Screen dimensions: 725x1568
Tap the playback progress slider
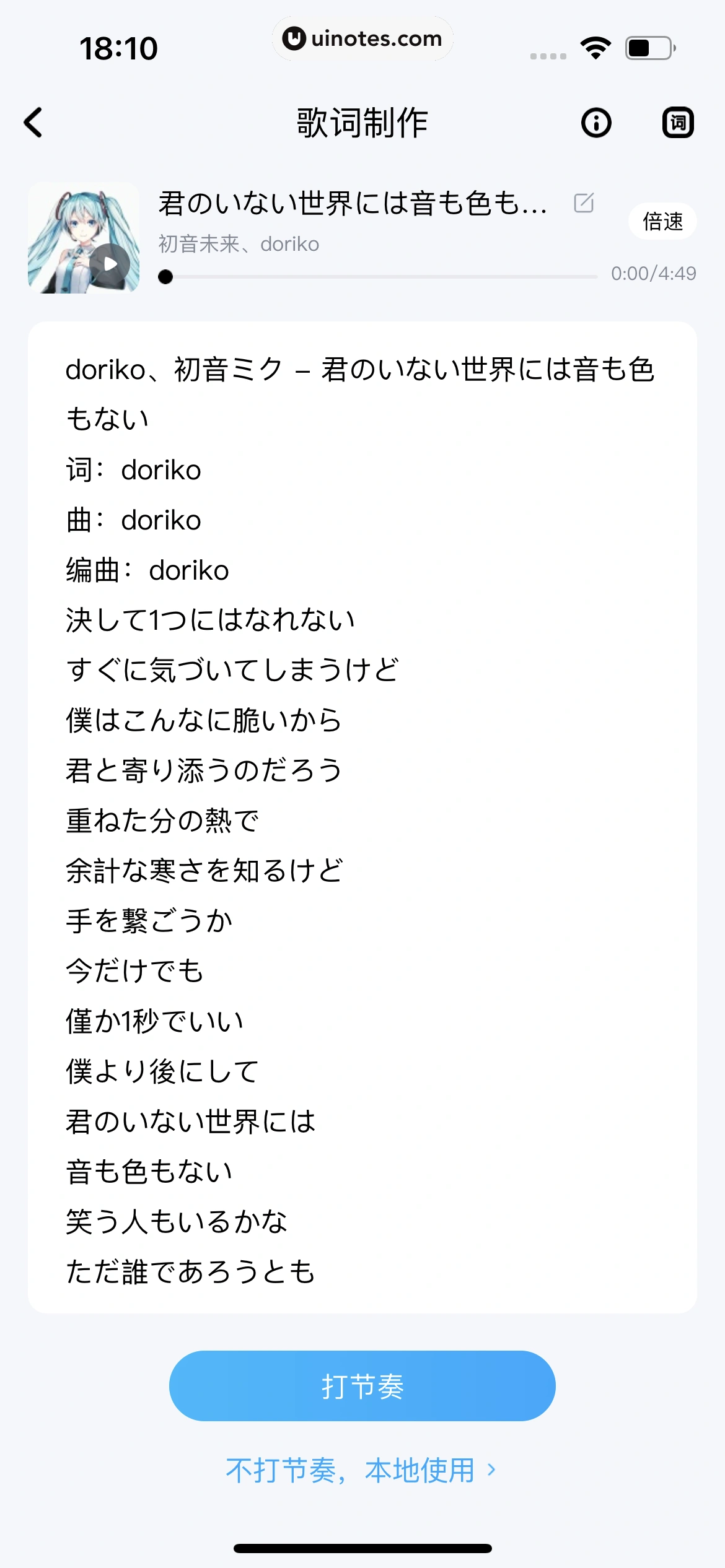click(x=379, y=277)
